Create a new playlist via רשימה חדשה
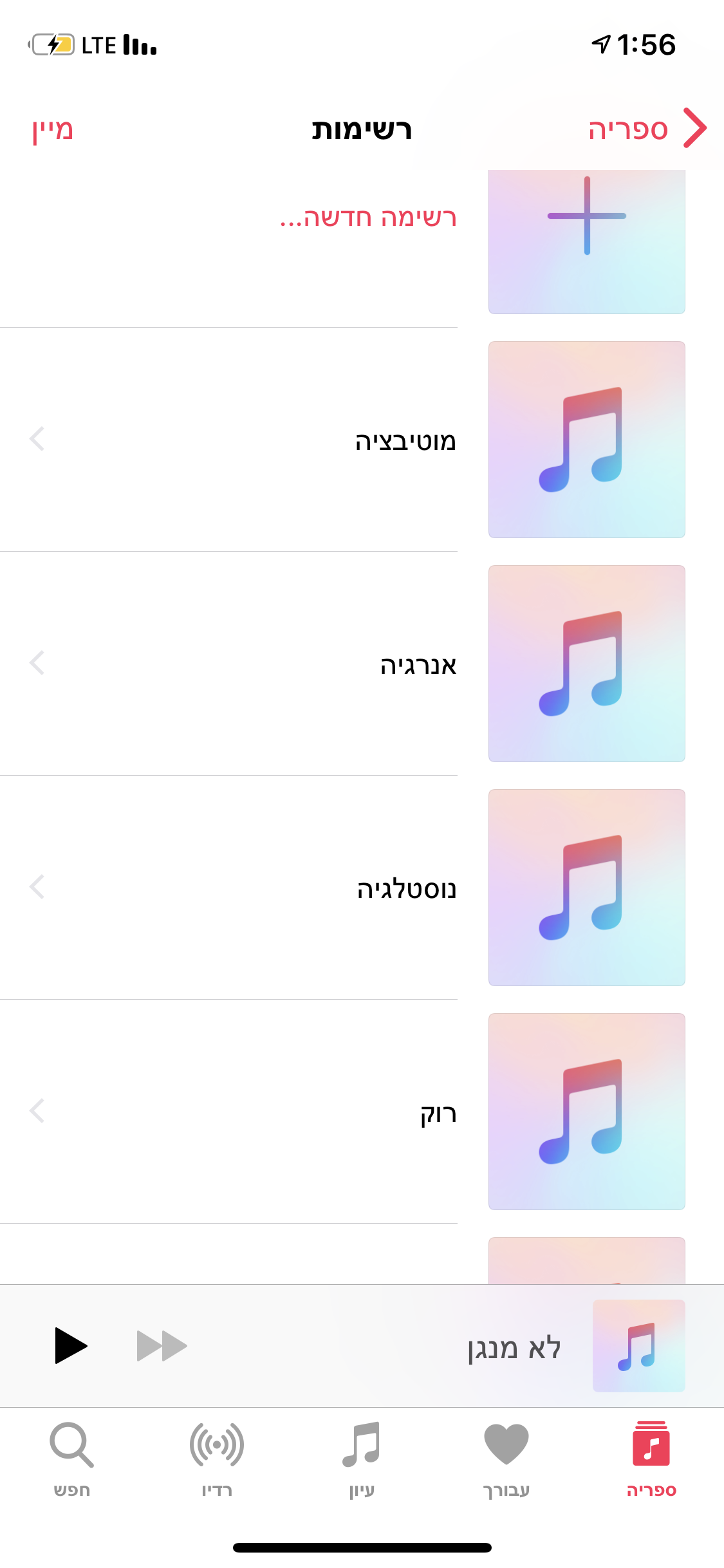 click(x=368, y=218)
